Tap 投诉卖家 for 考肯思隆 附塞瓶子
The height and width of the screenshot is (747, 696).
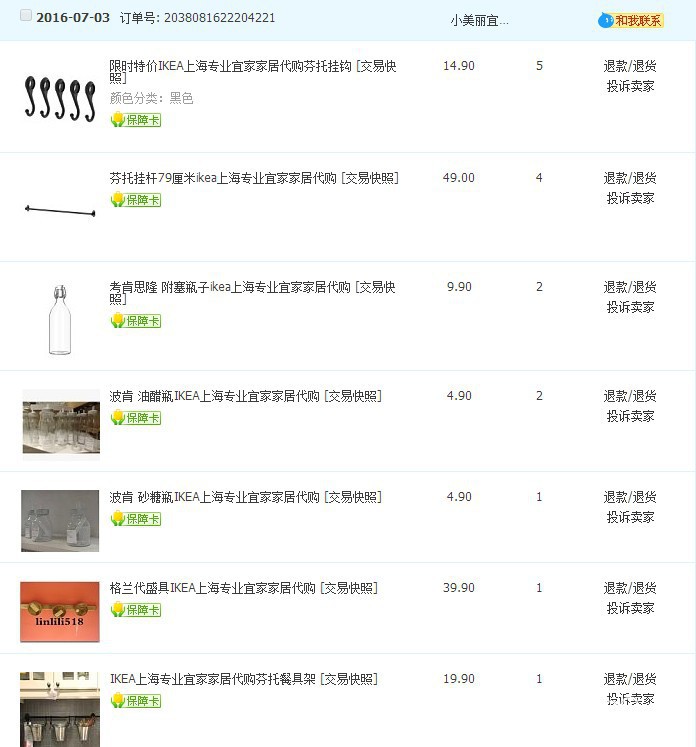point(630,307)
